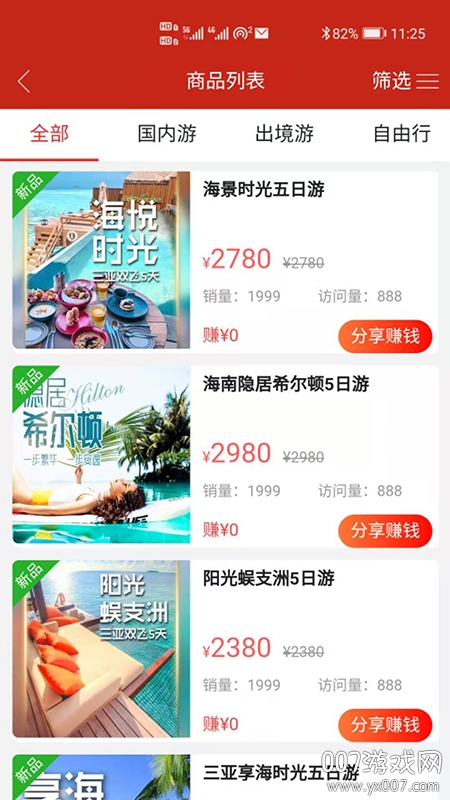Tap 分享赚钱 for 海南隐居希尔顿5日游
Viewport: 450px width, 800px height.
385,531
